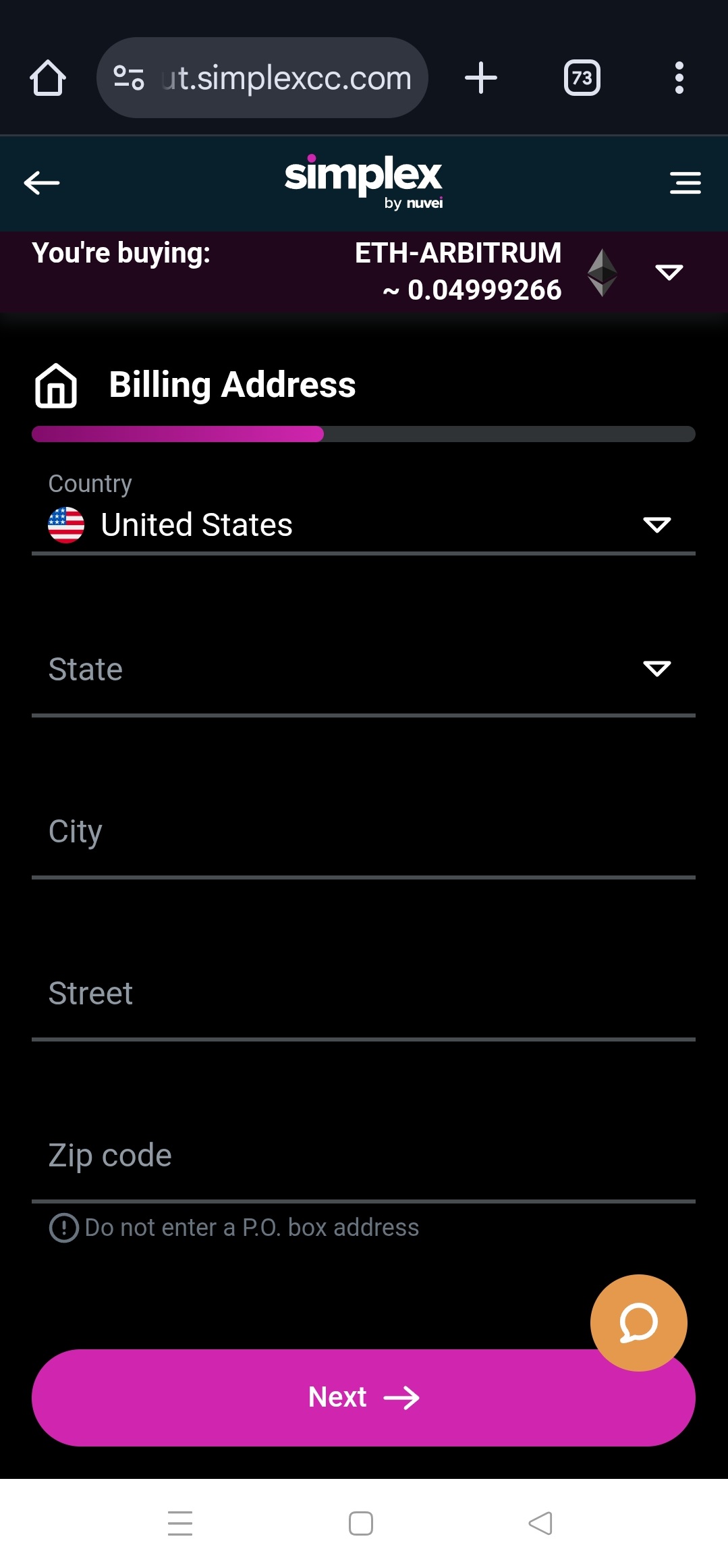Focus the Zip code field

(363, 1156)
